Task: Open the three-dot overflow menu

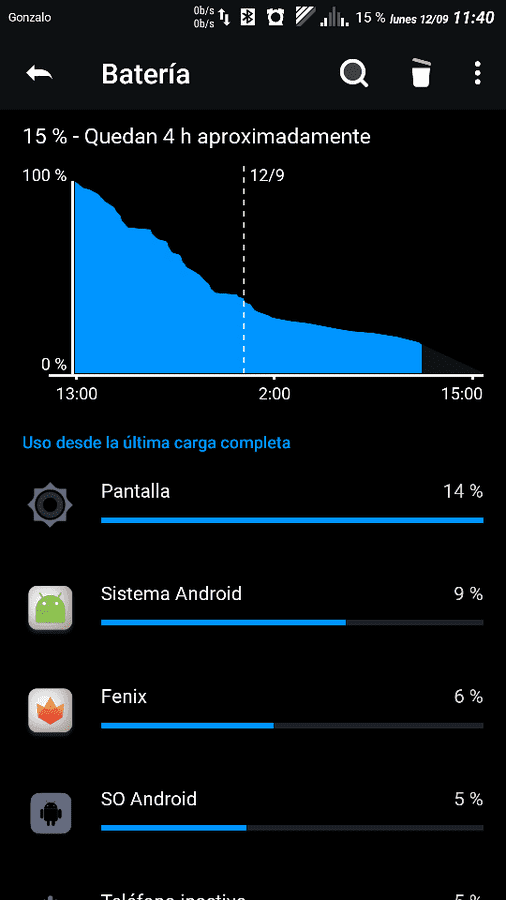Action: coord(477,74)
